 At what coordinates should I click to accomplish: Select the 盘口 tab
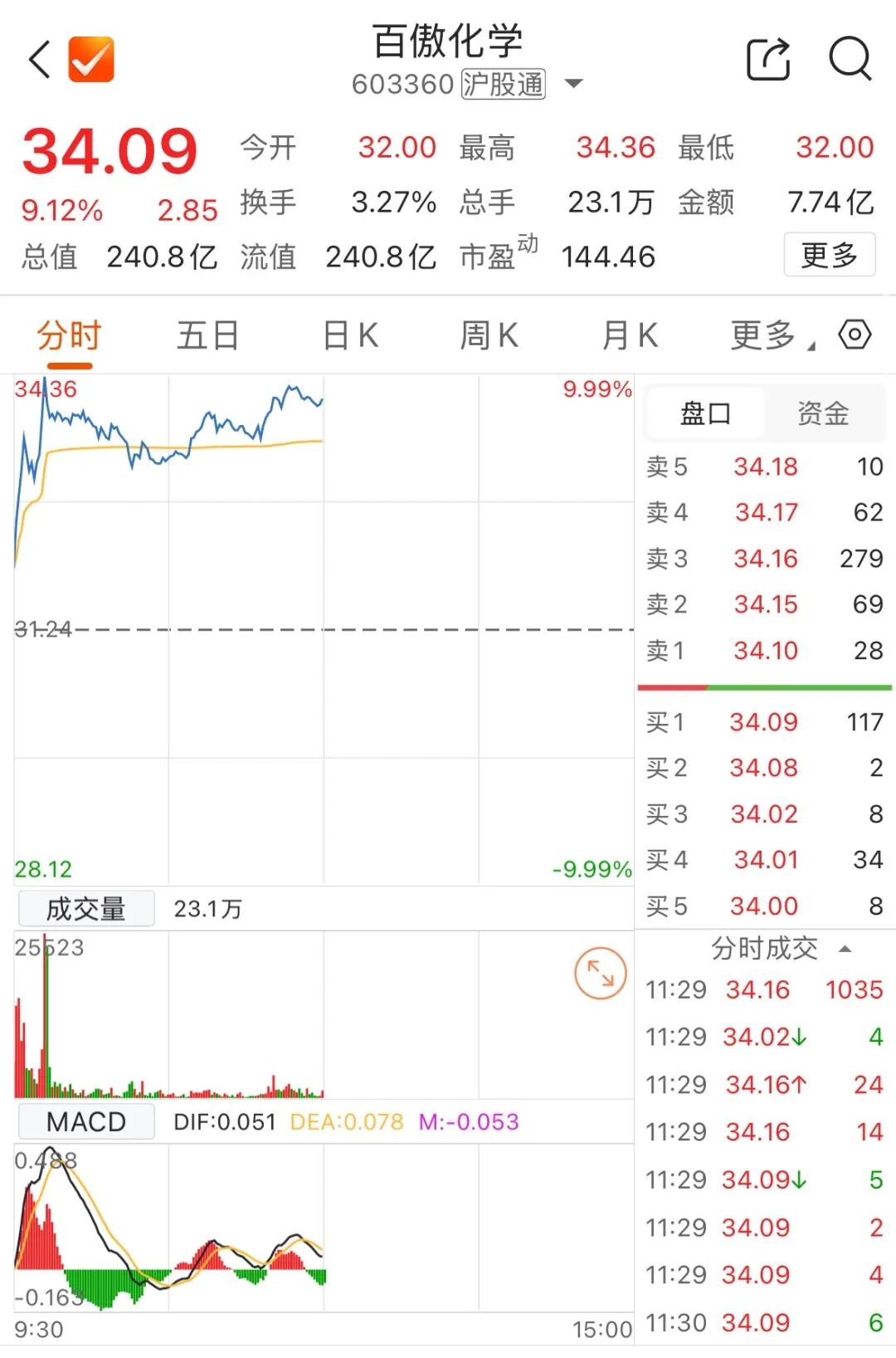705,413
